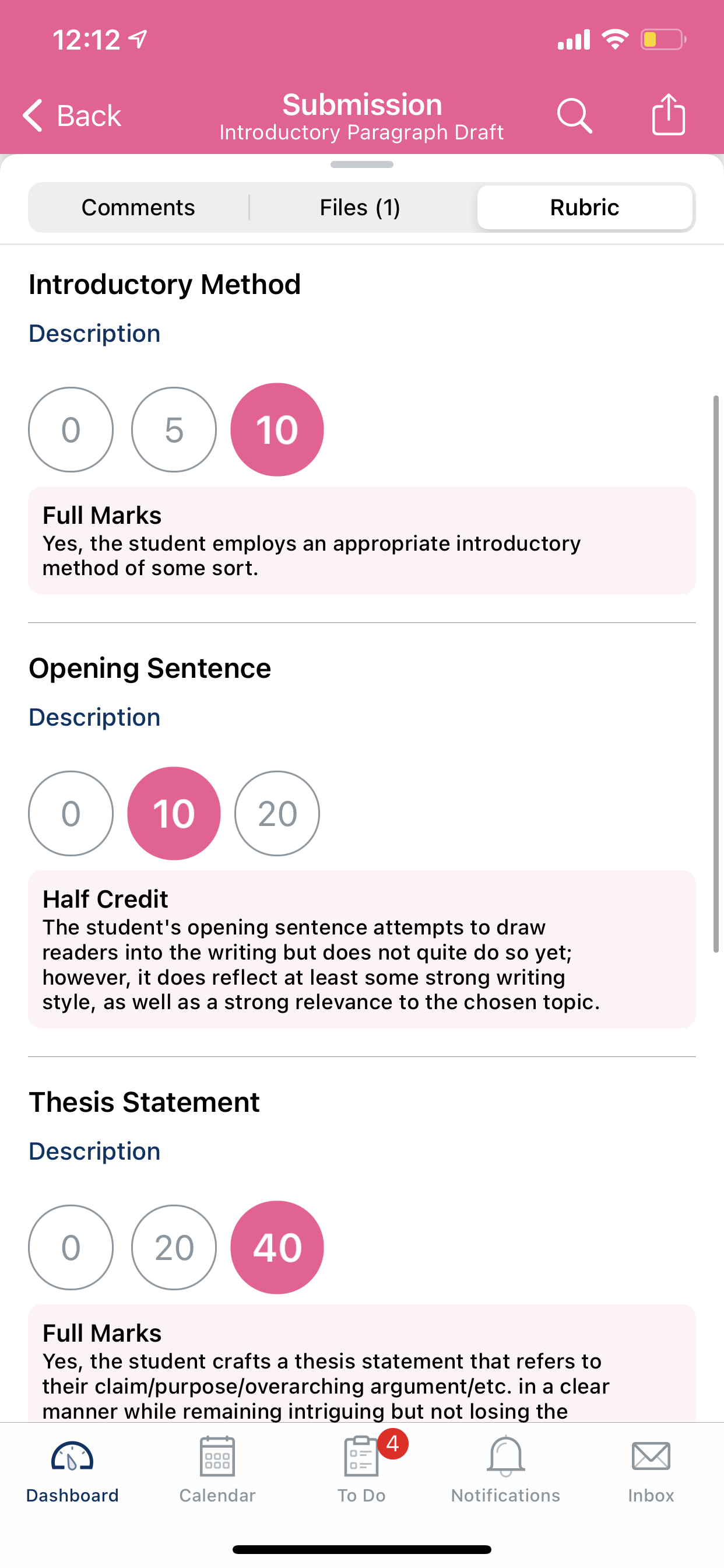Switch to the Files (1) tab

(x=360, y=208)
